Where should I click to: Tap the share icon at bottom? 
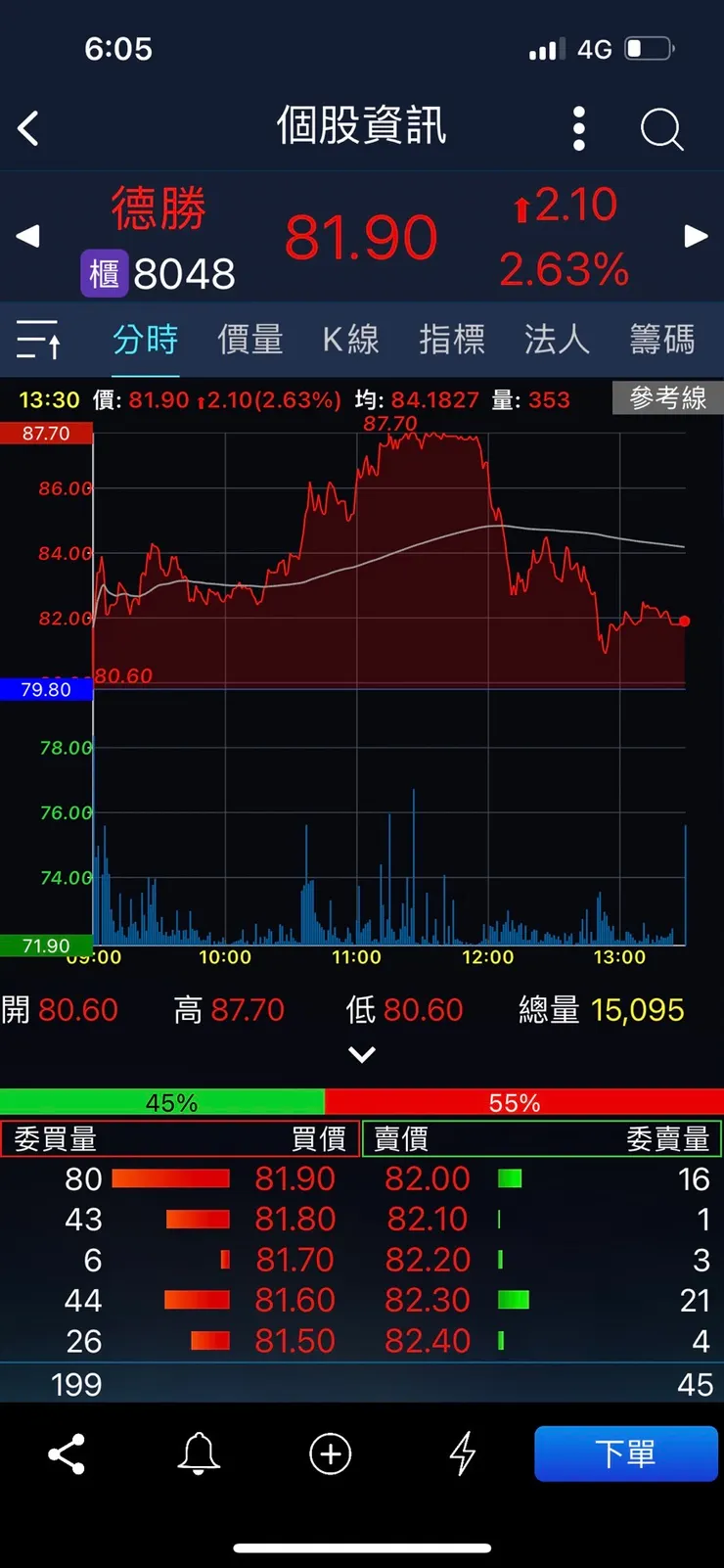(66, 1454)
